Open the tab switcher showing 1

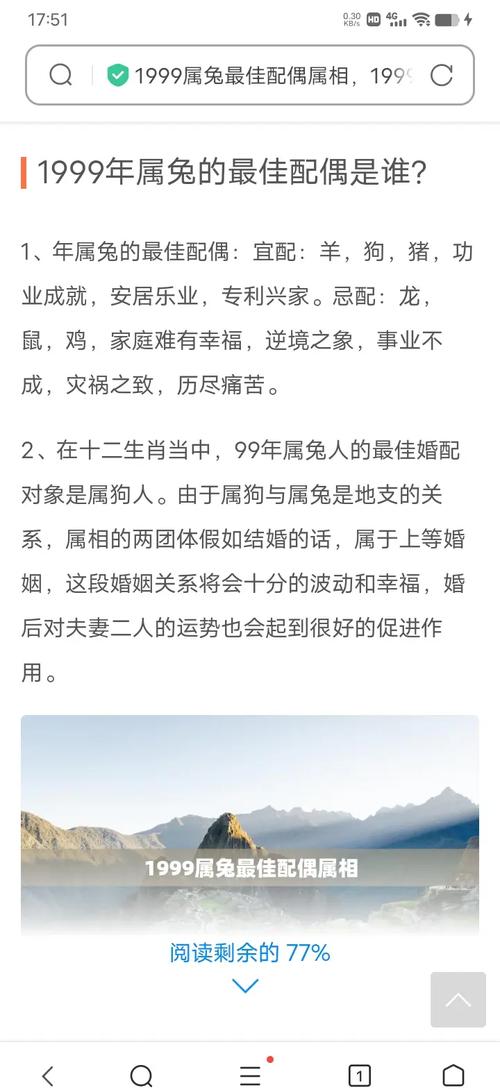point(359,1076)
